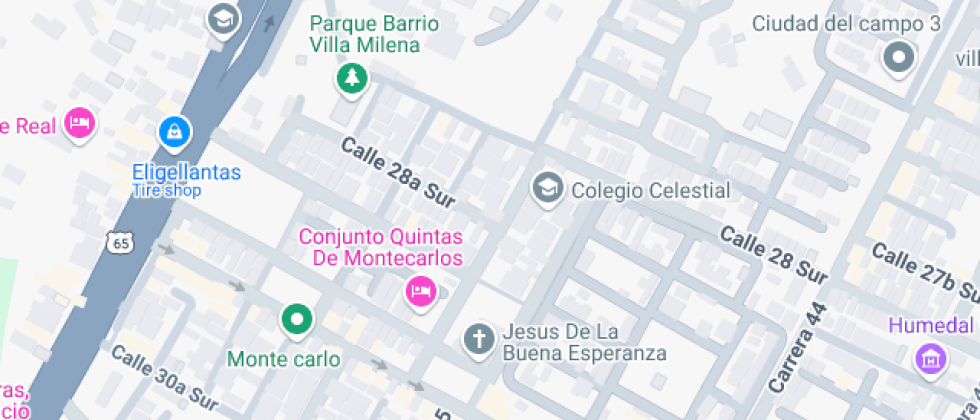Screen dimensions: 980x420
Task: Tap the Colegio Celestial school marker
Action: [546, 187]
